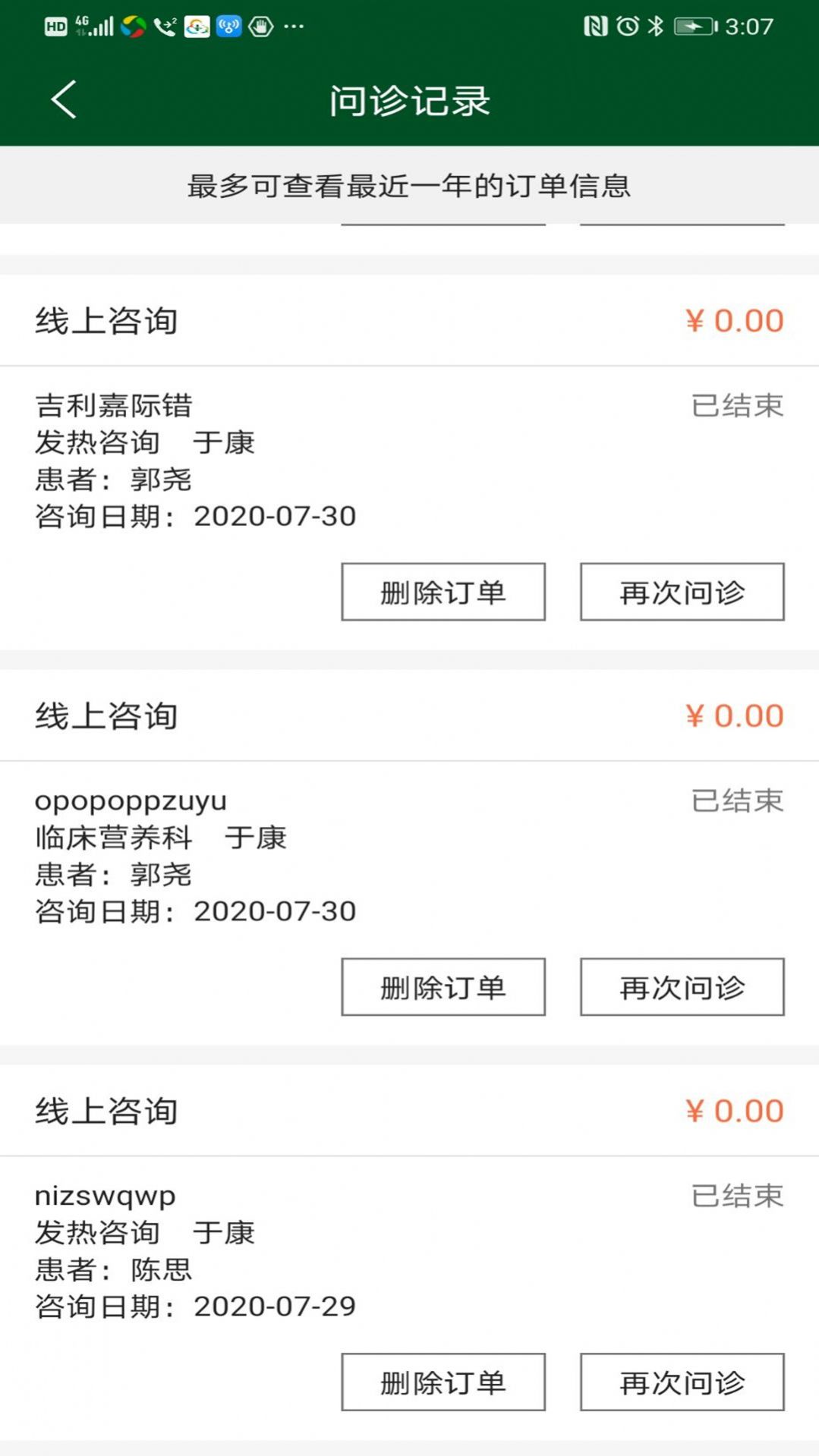Image resolution: width=819 pixels, height=1456 pixels.
Task: Tap the battery indicator beside the clock
Action: coord(695,25)
